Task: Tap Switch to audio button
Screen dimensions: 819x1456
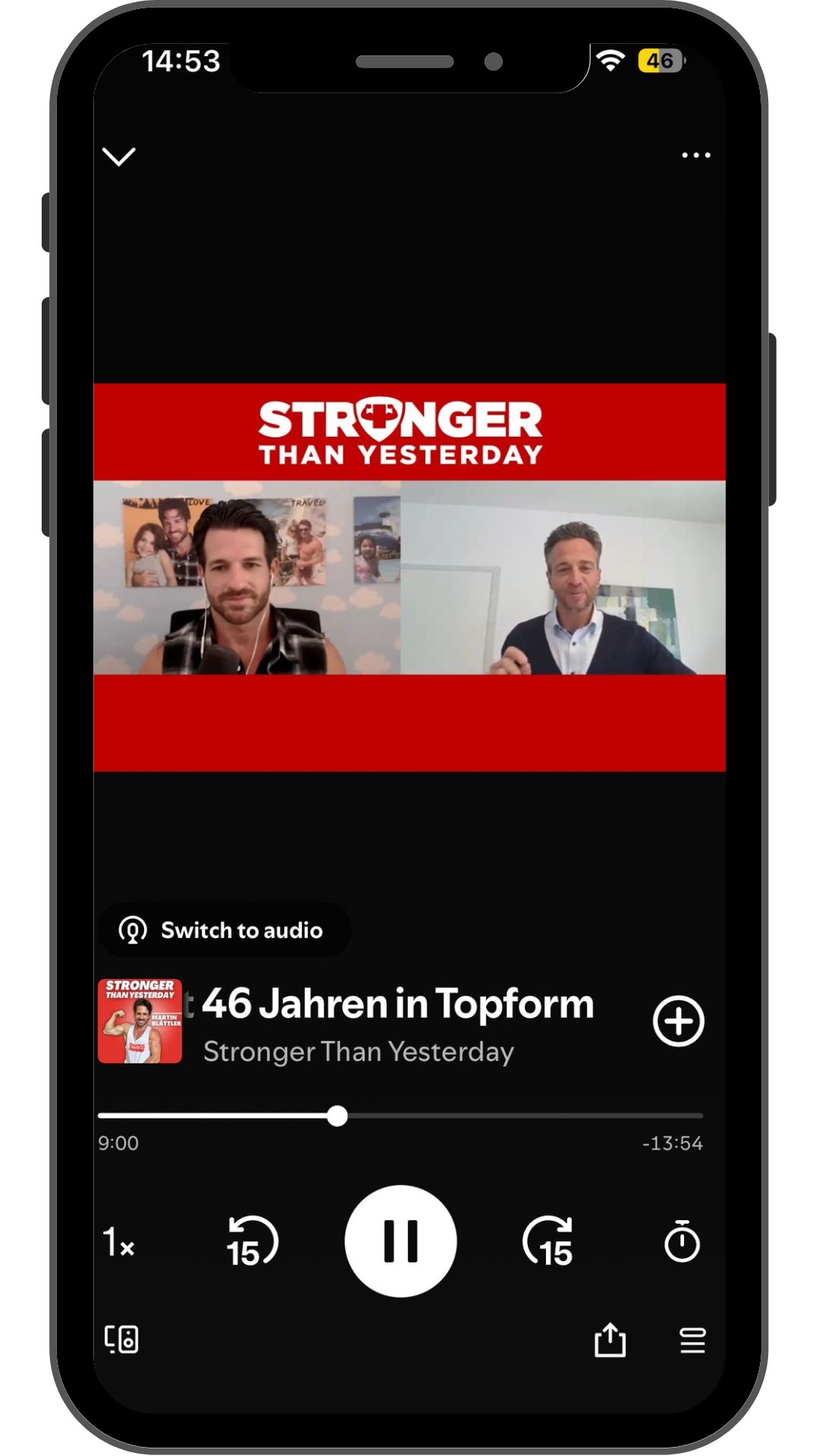Action: (224, 930)
